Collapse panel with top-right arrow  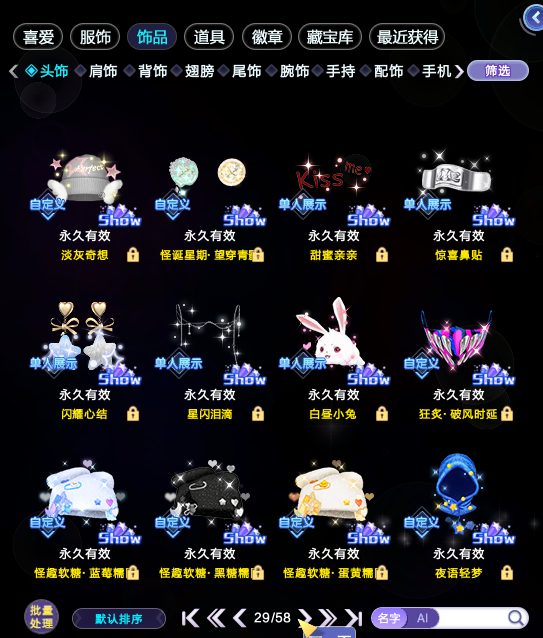point(533,17)
